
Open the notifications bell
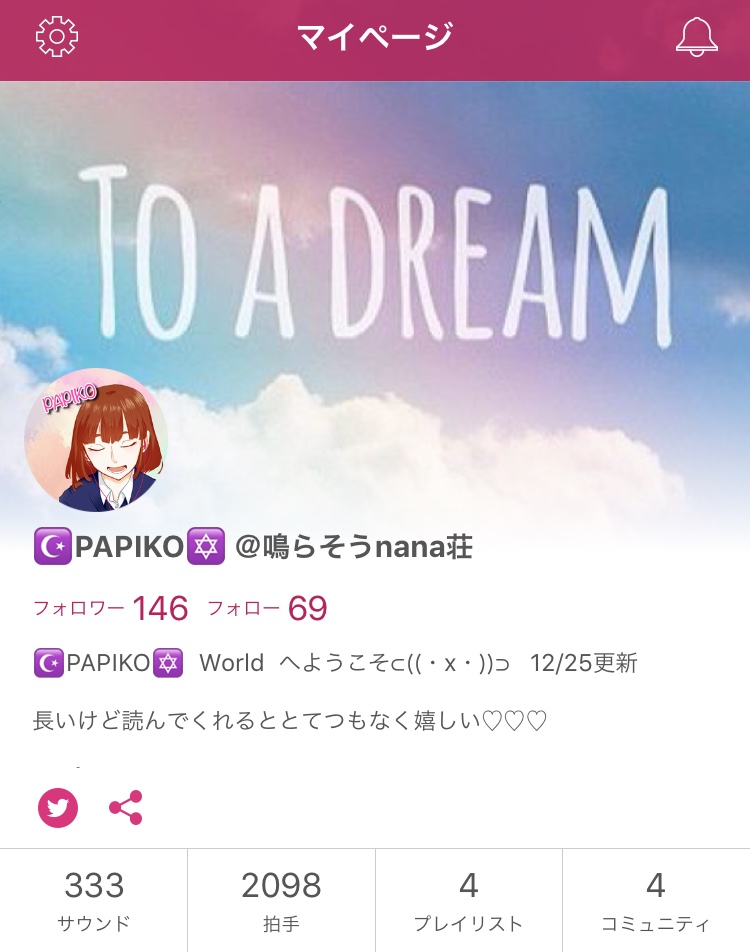(697, 37)
